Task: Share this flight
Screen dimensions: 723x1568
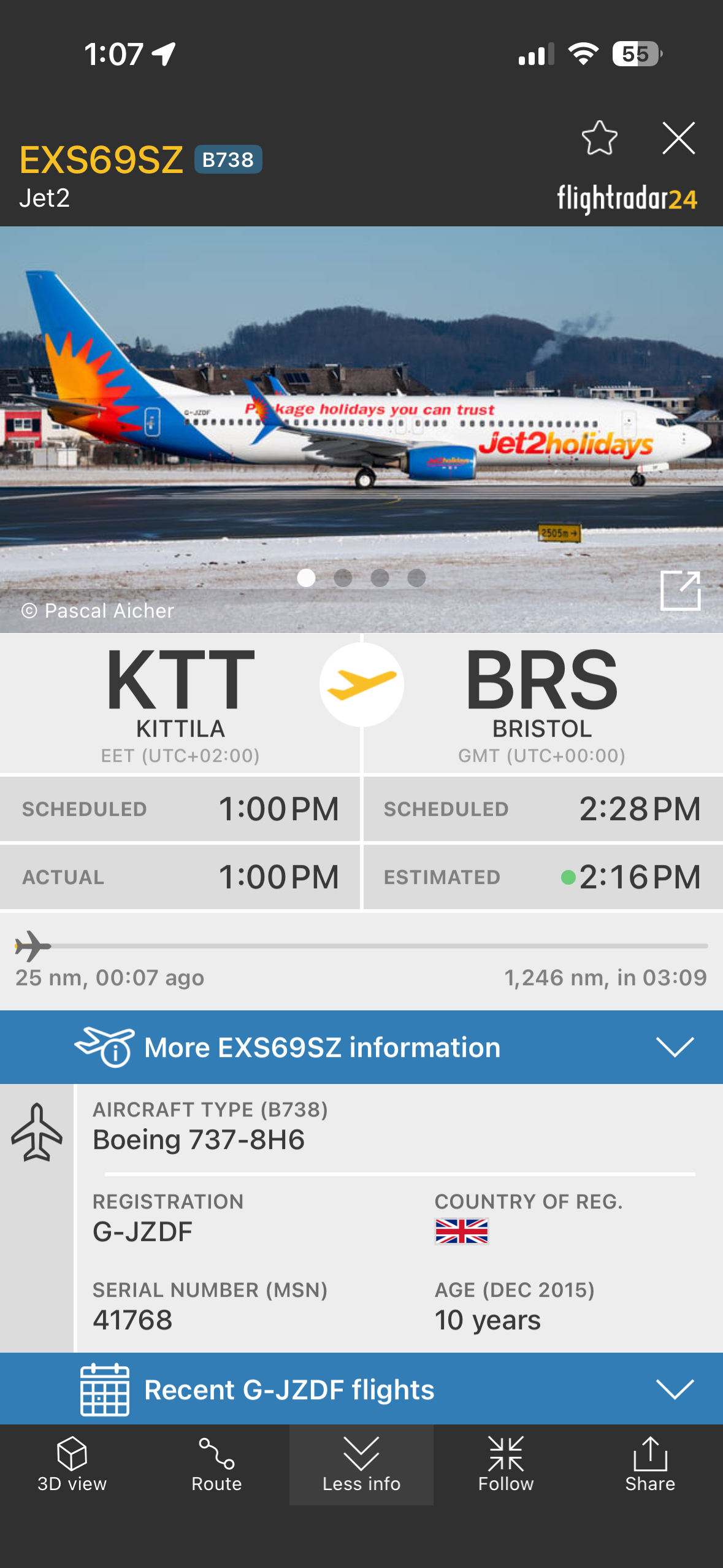Action: (x=650, y=1465)
